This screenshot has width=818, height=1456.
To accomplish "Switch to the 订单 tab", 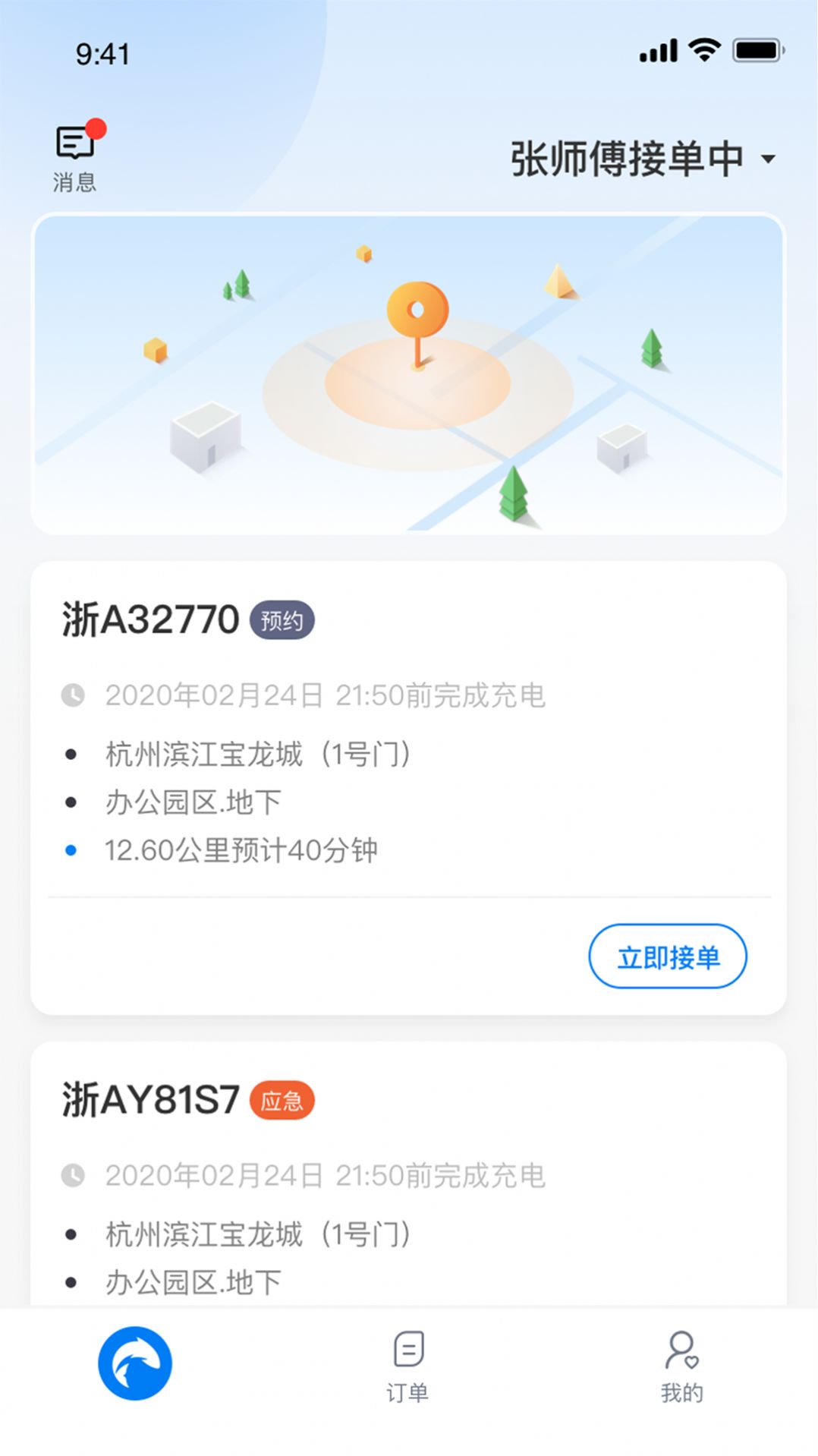I will (408, 1366).
